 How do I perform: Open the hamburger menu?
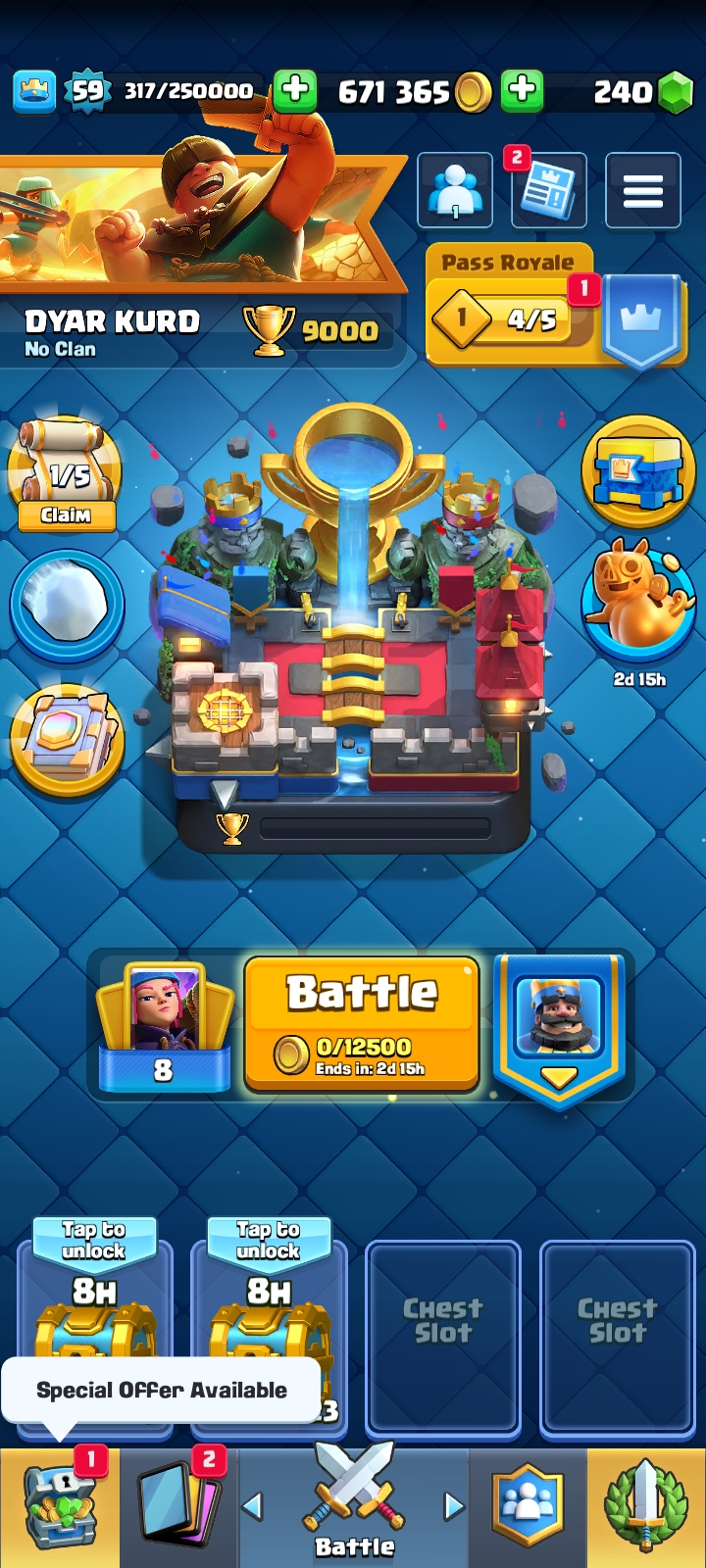[x=642, y=190]
